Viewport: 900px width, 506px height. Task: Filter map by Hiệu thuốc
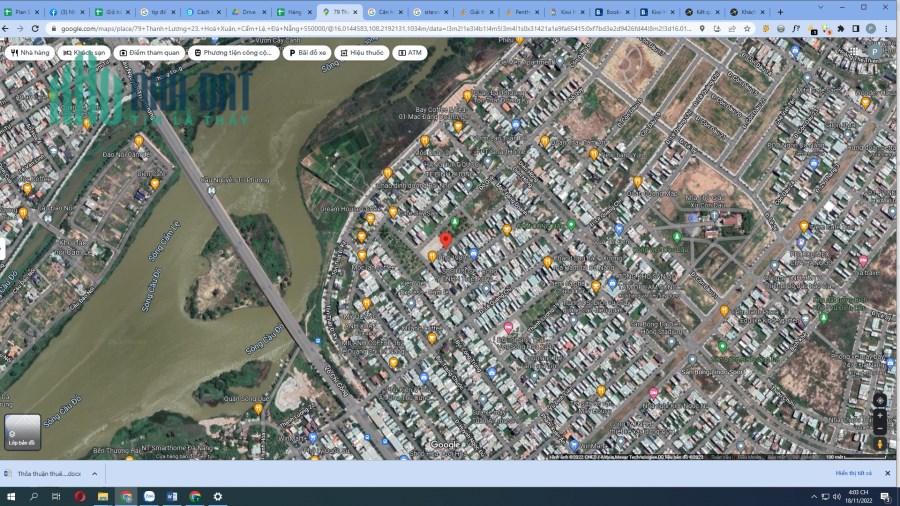tap(362, 53)
